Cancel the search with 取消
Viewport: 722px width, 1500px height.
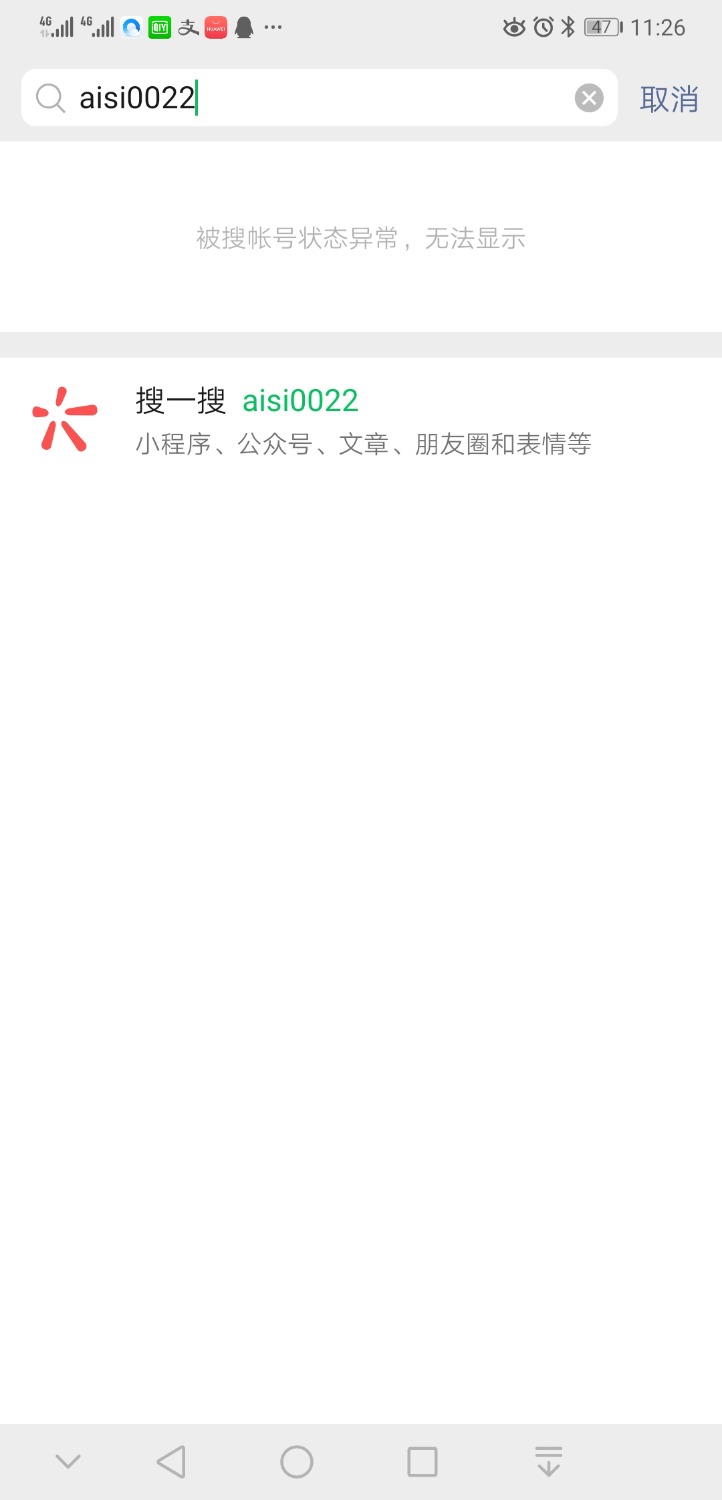[668, 99]
